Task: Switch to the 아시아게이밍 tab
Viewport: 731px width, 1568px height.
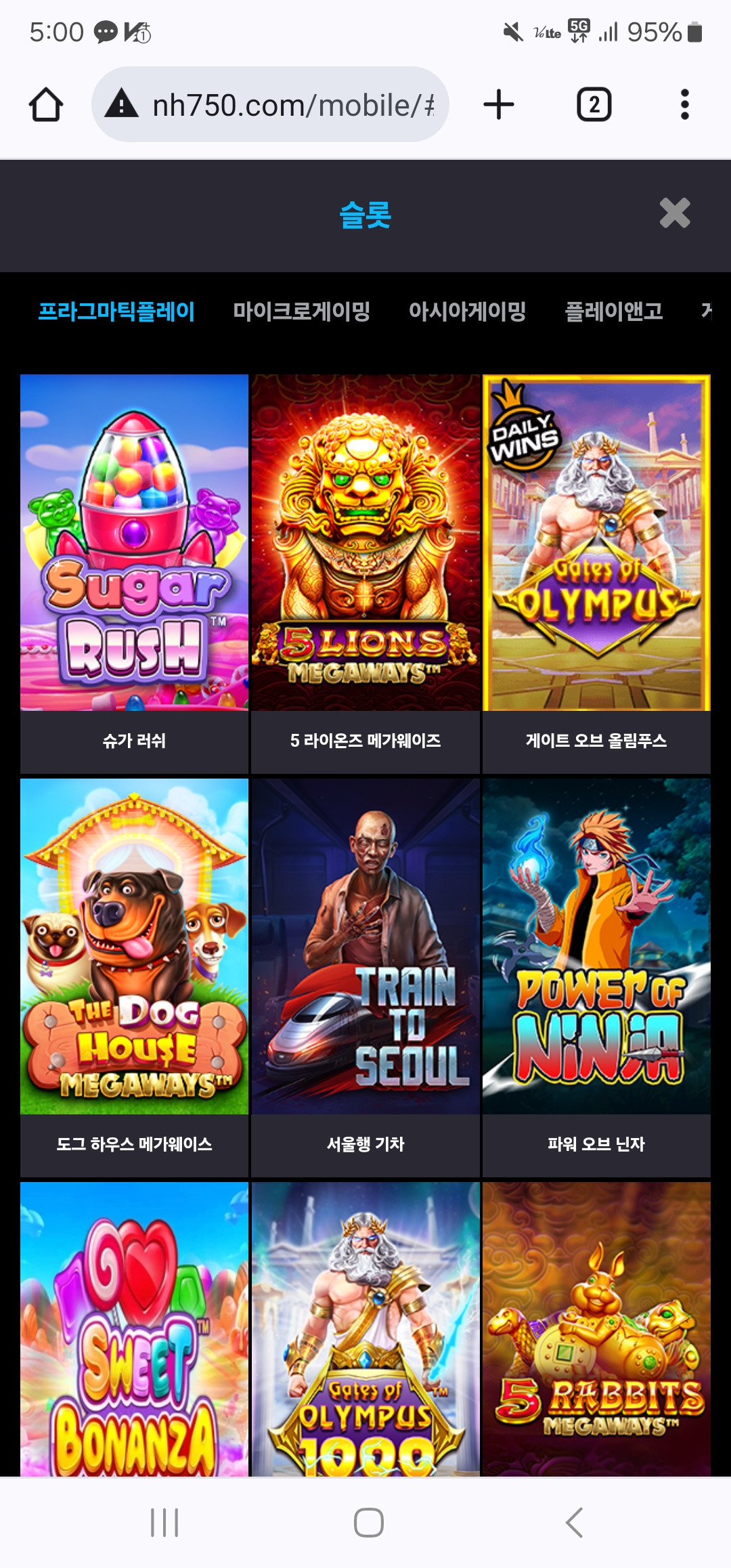Action: coord(467,311)
